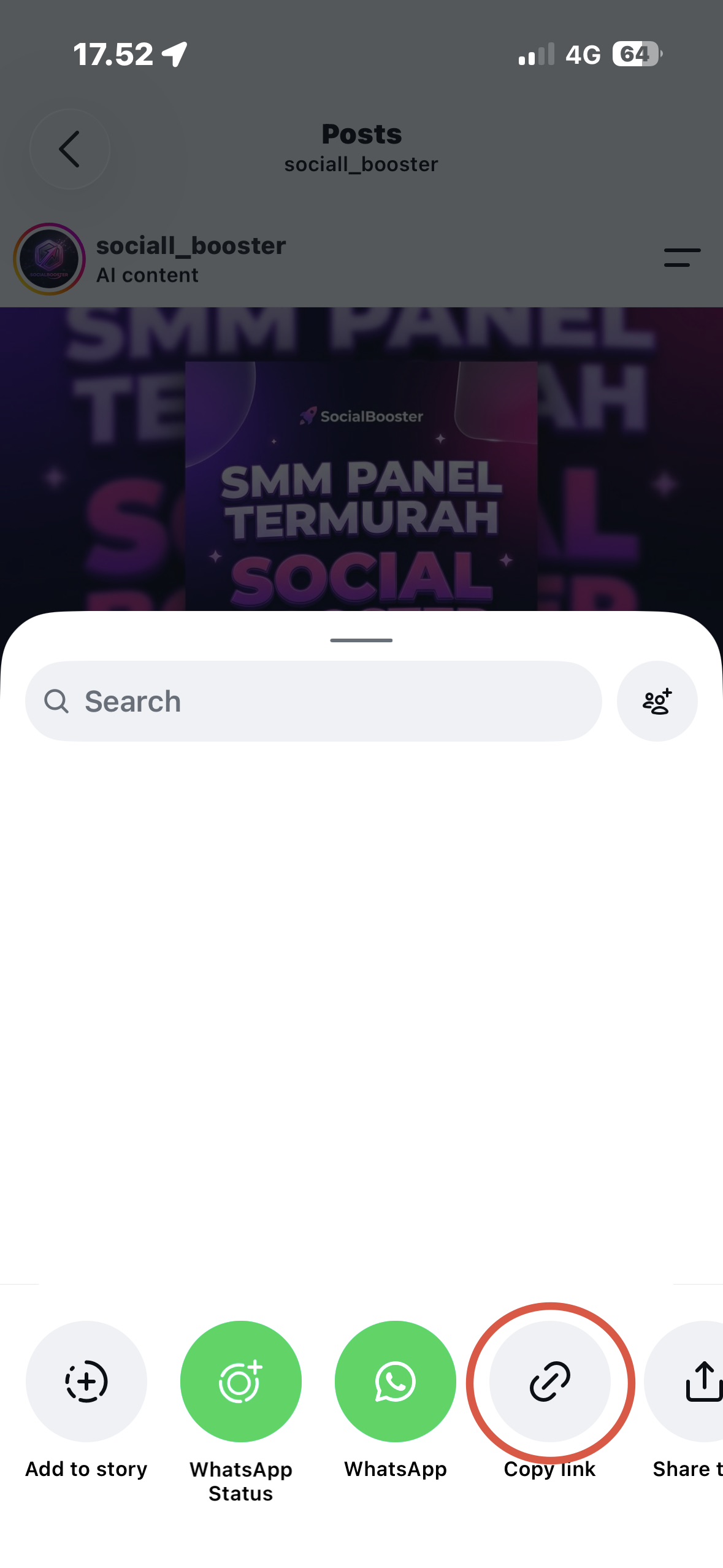Open sociall_booster profile picture
This screenshot has width=723, height=1568.
(50, 259)
